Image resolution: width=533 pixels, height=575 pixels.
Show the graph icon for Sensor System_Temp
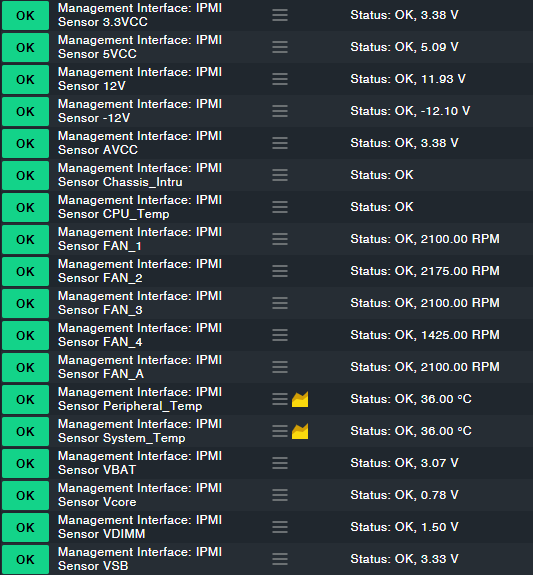300,431
